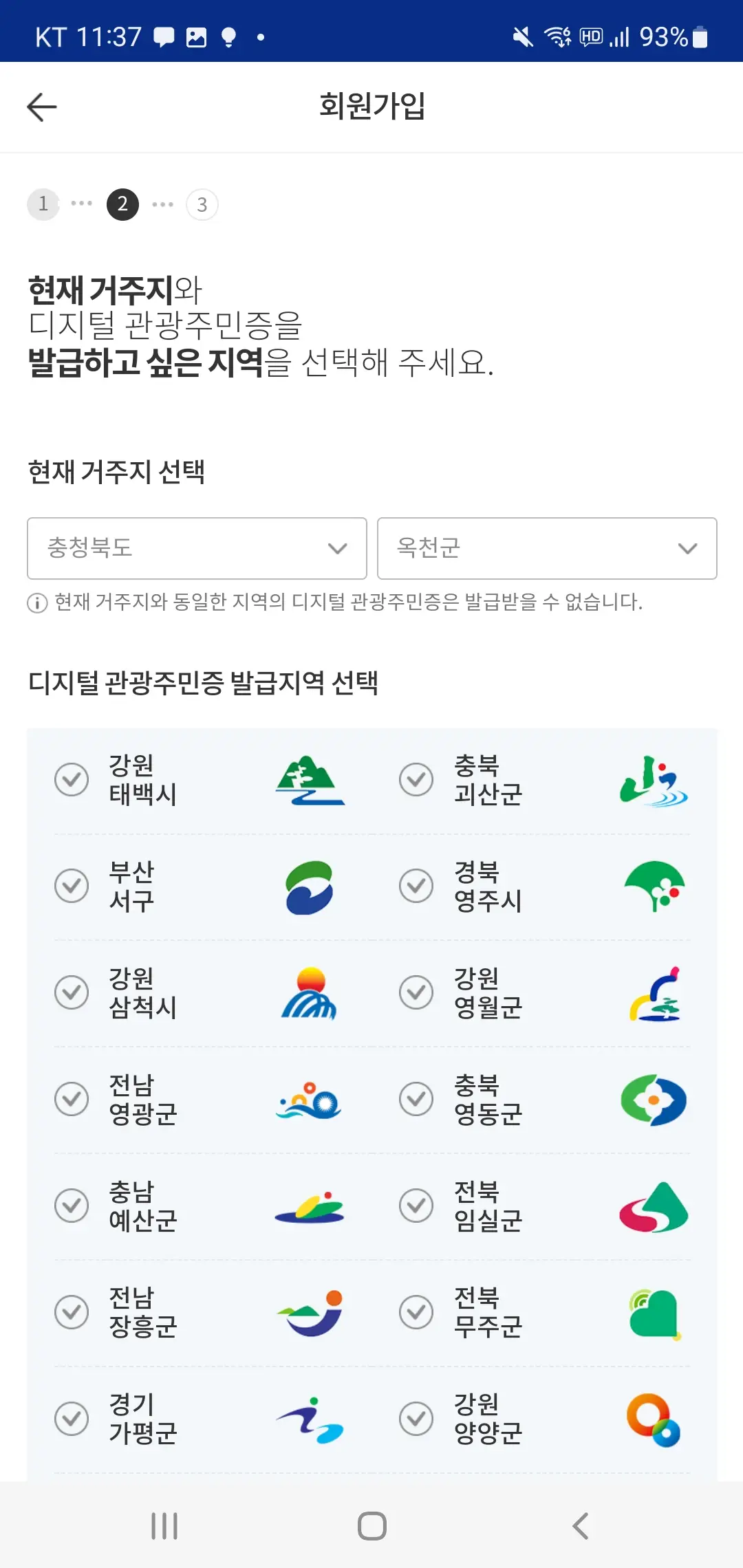Image resolution: width=743 pixels, height=1568 pixels.
Task: Open the 충청북도 province dropdown
Action: pos(196,548)
